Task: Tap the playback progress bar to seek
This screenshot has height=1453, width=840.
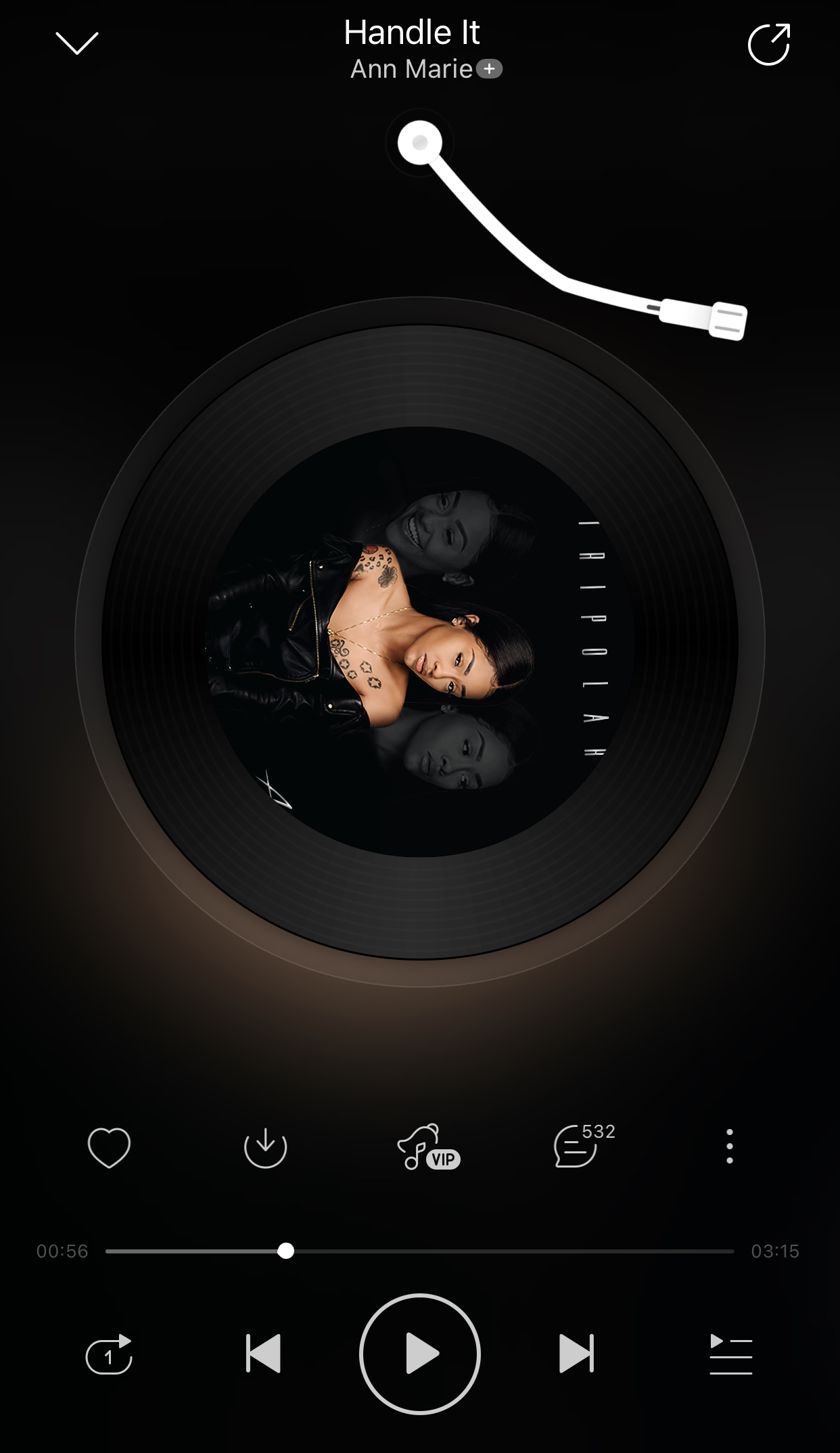Action: tap(419, 1251)
